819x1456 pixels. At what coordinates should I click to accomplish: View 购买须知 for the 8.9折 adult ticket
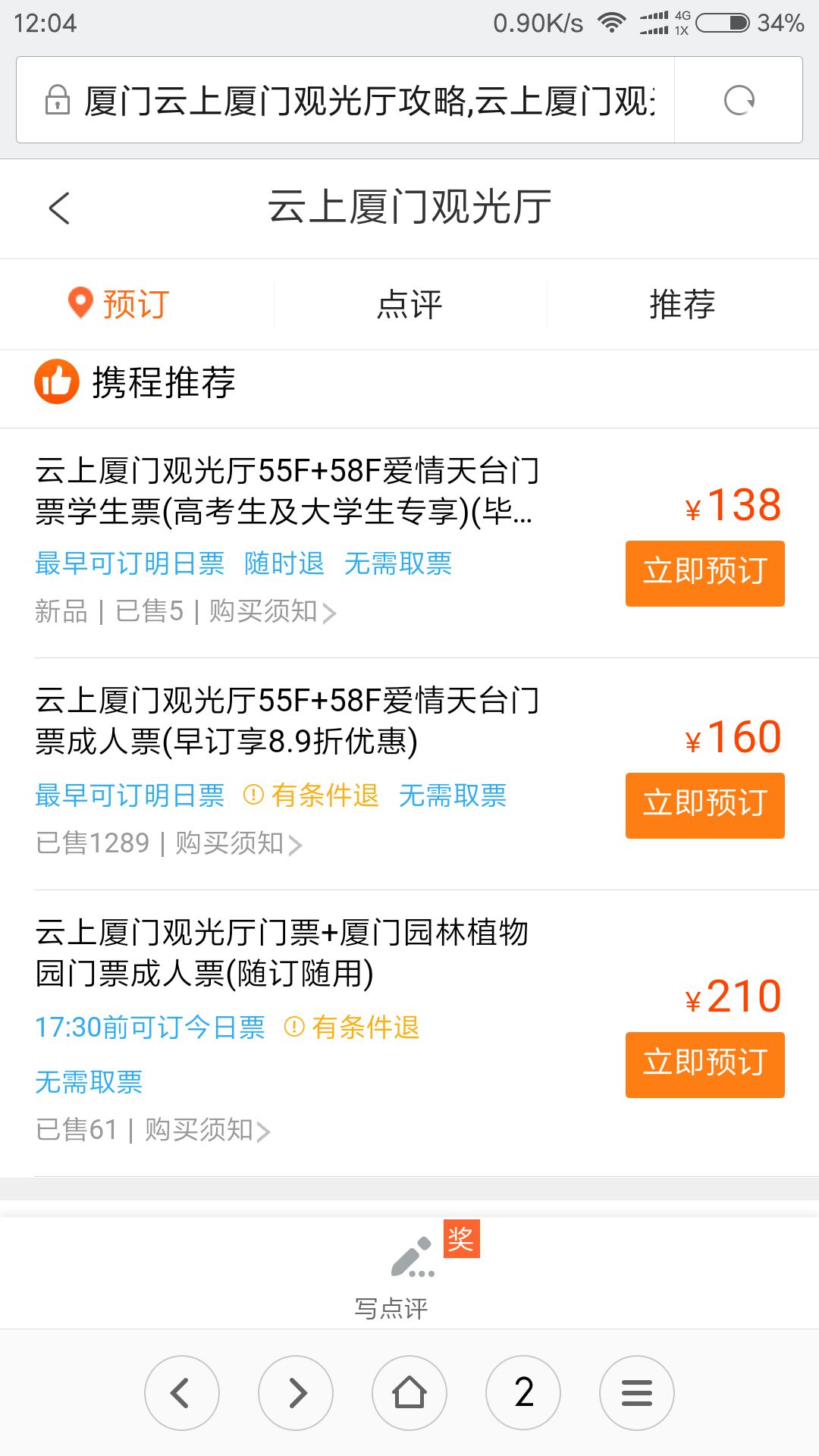click(x=238, y=843)
